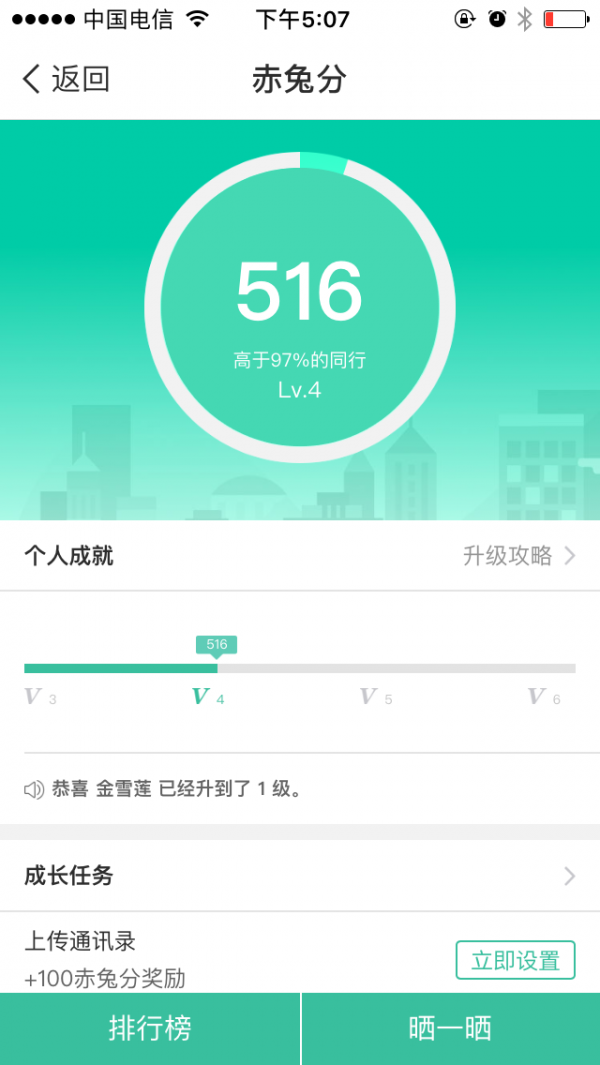Open the 成长任务 section
This screenshot has height=1065, width=600.
coord(300,876)
